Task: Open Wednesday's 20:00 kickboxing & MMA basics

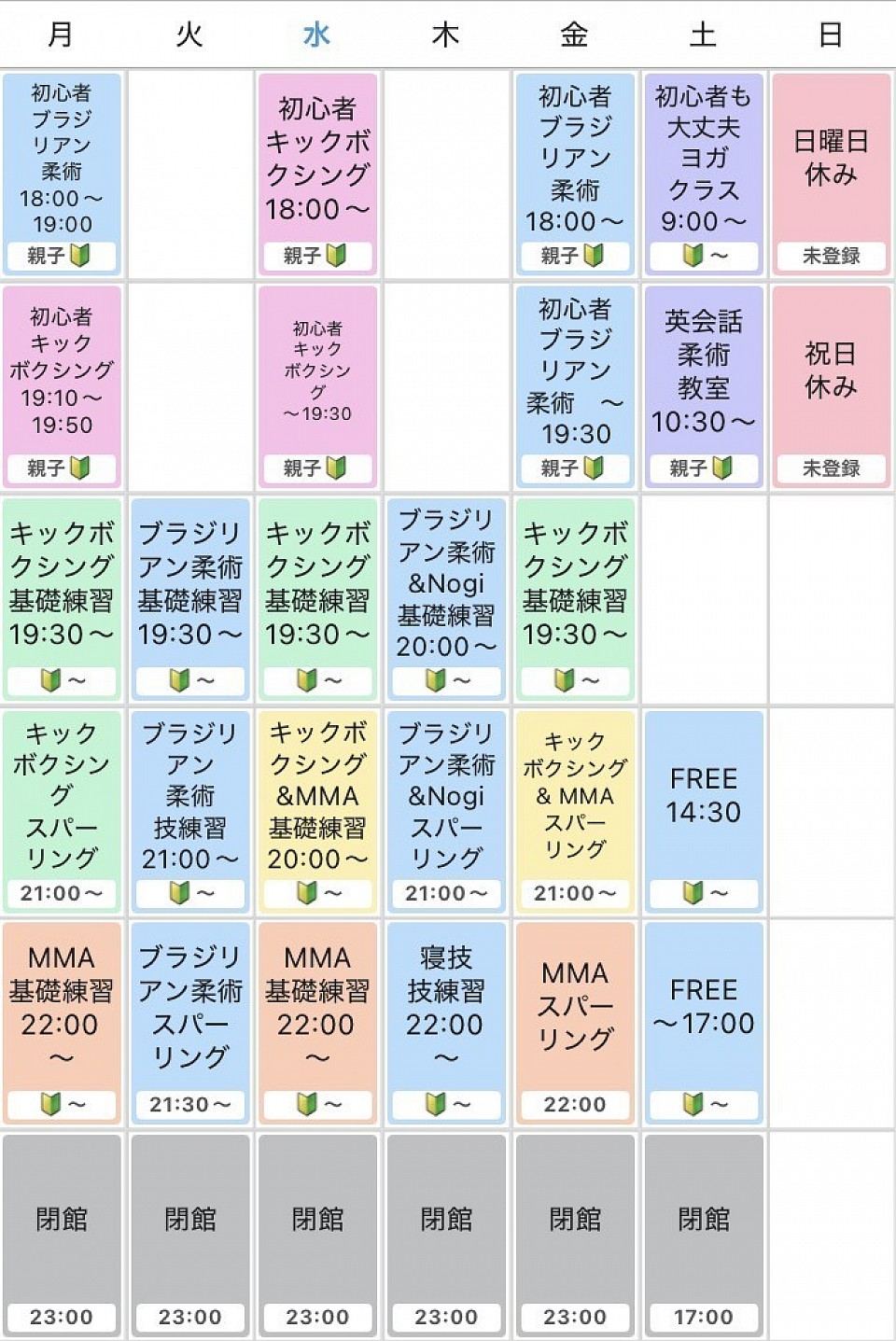Action: click(x=317, y=810)
